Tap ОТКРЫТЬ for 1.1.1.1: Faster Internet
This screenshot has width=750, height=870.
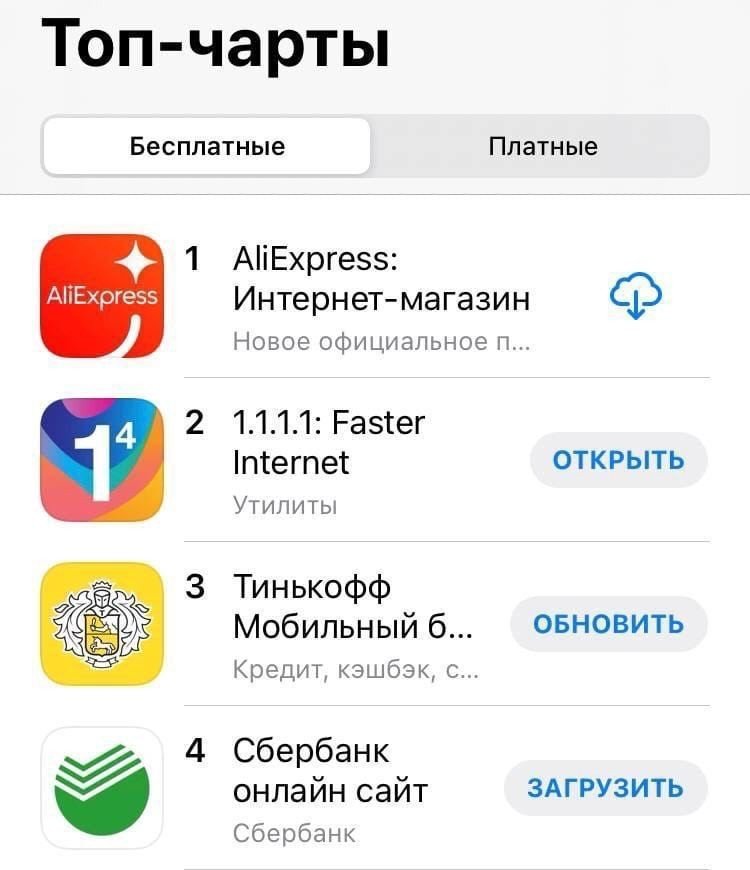[618, 460]
